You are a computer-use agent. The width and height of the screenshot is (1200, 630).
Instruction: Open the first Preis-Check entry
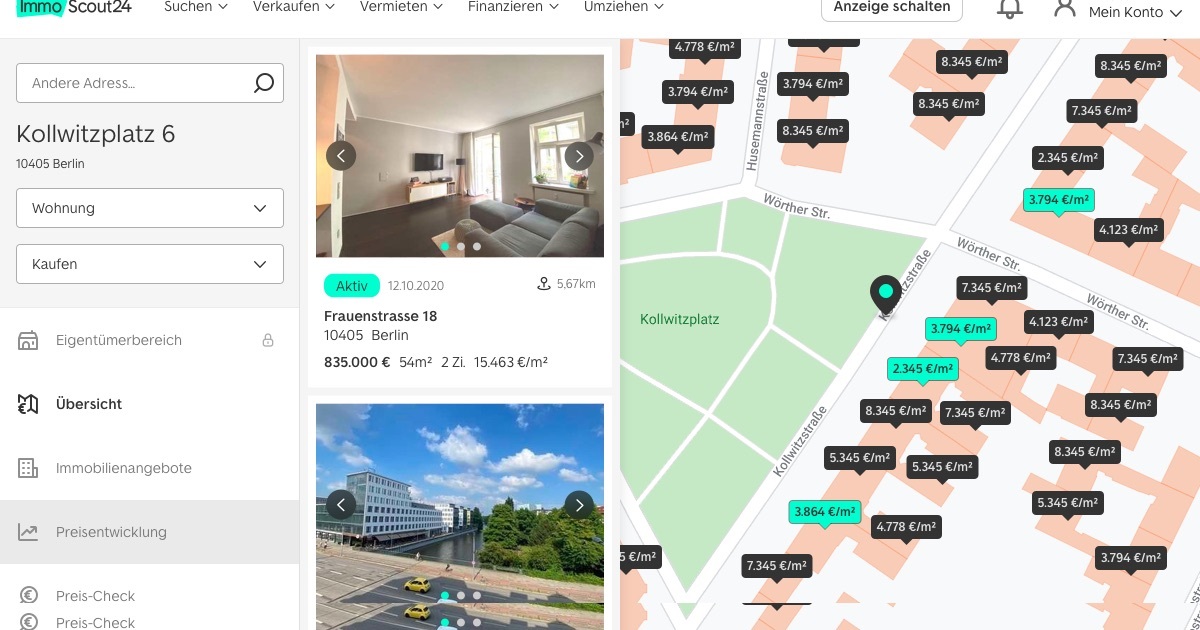tap(95, 596)
